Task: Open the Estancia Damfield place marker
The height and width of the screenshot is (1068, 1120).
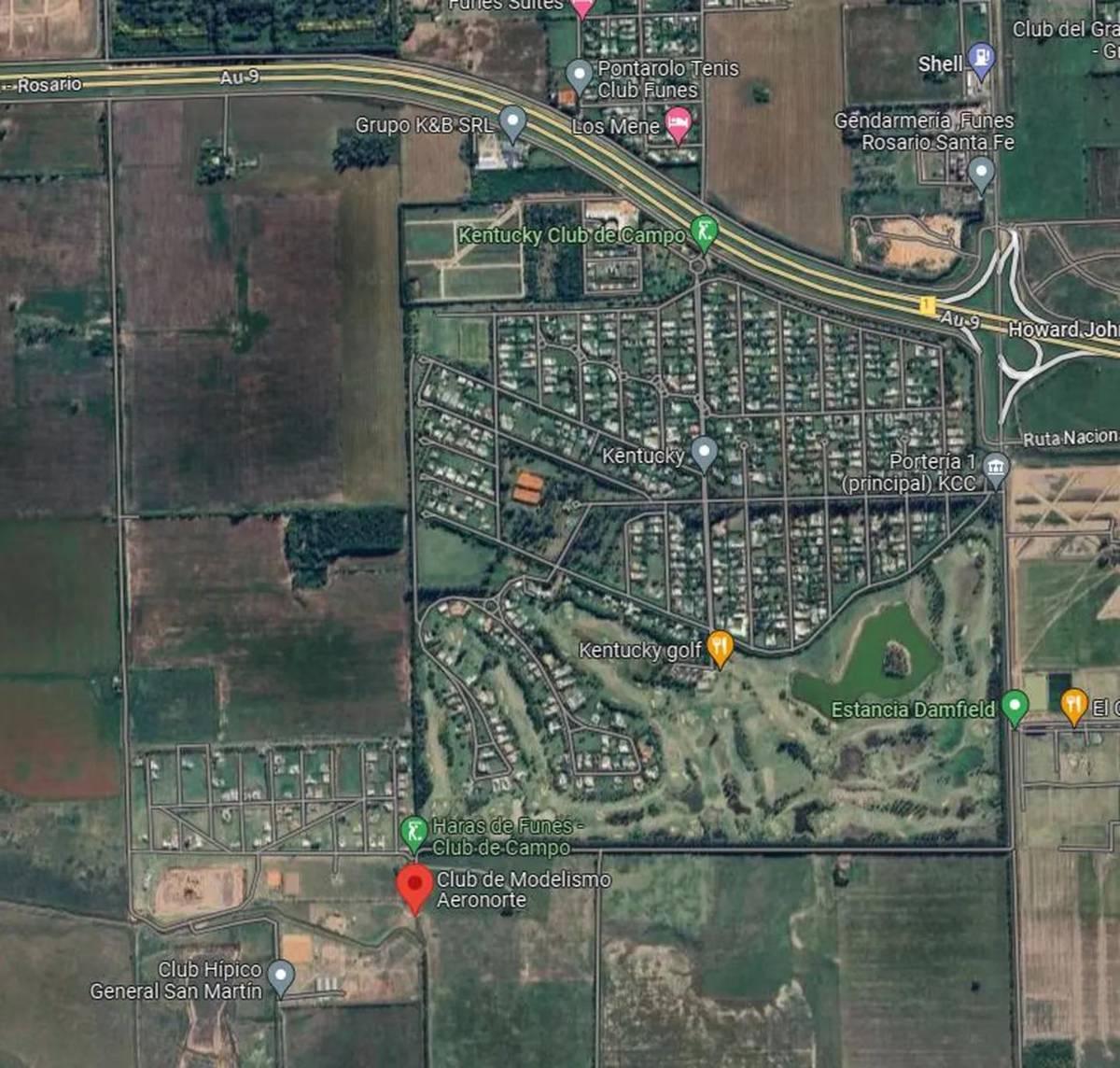Action: (1015, 707)
